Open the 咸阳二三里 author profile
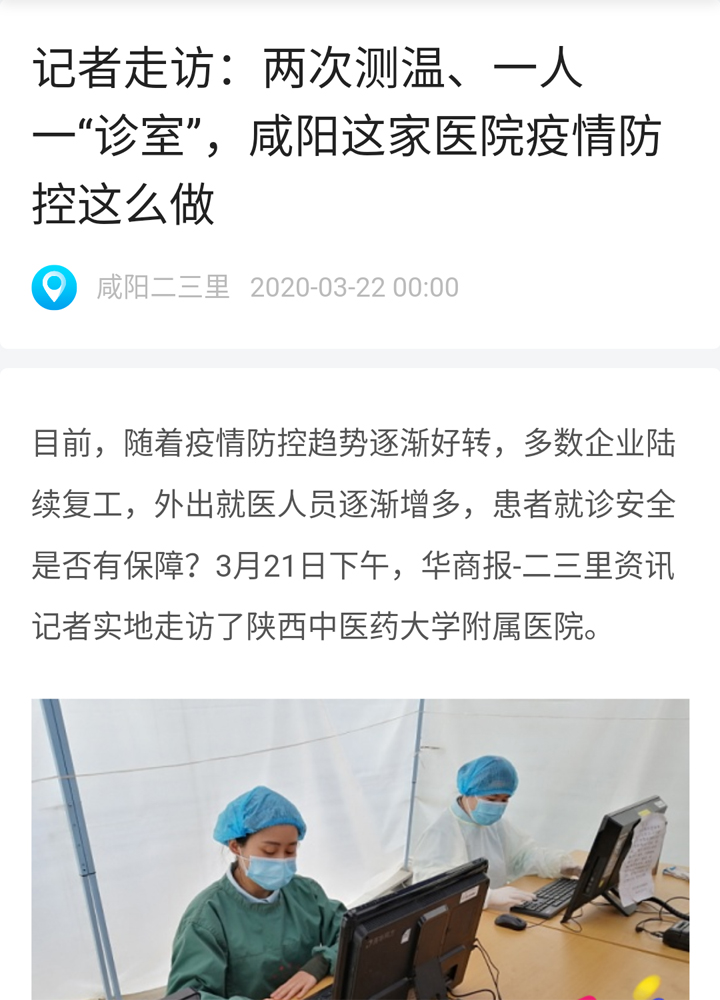Screen dimensions: 720x1000 (x=162, y=288)
